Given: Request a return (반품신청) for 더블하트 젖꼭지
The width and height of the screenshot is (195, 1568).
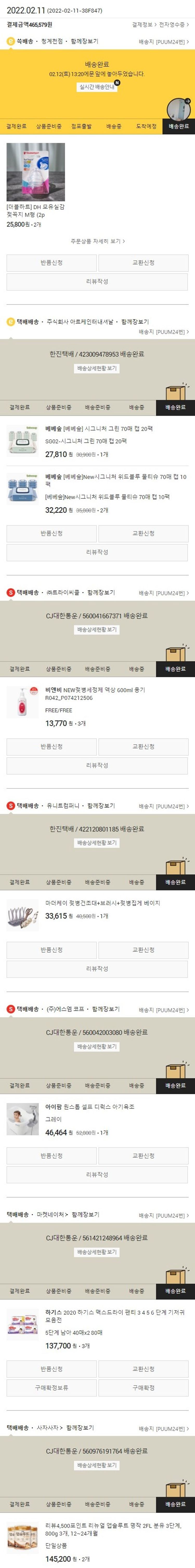Looking at the screenshot, I should [x=51, y=263].
